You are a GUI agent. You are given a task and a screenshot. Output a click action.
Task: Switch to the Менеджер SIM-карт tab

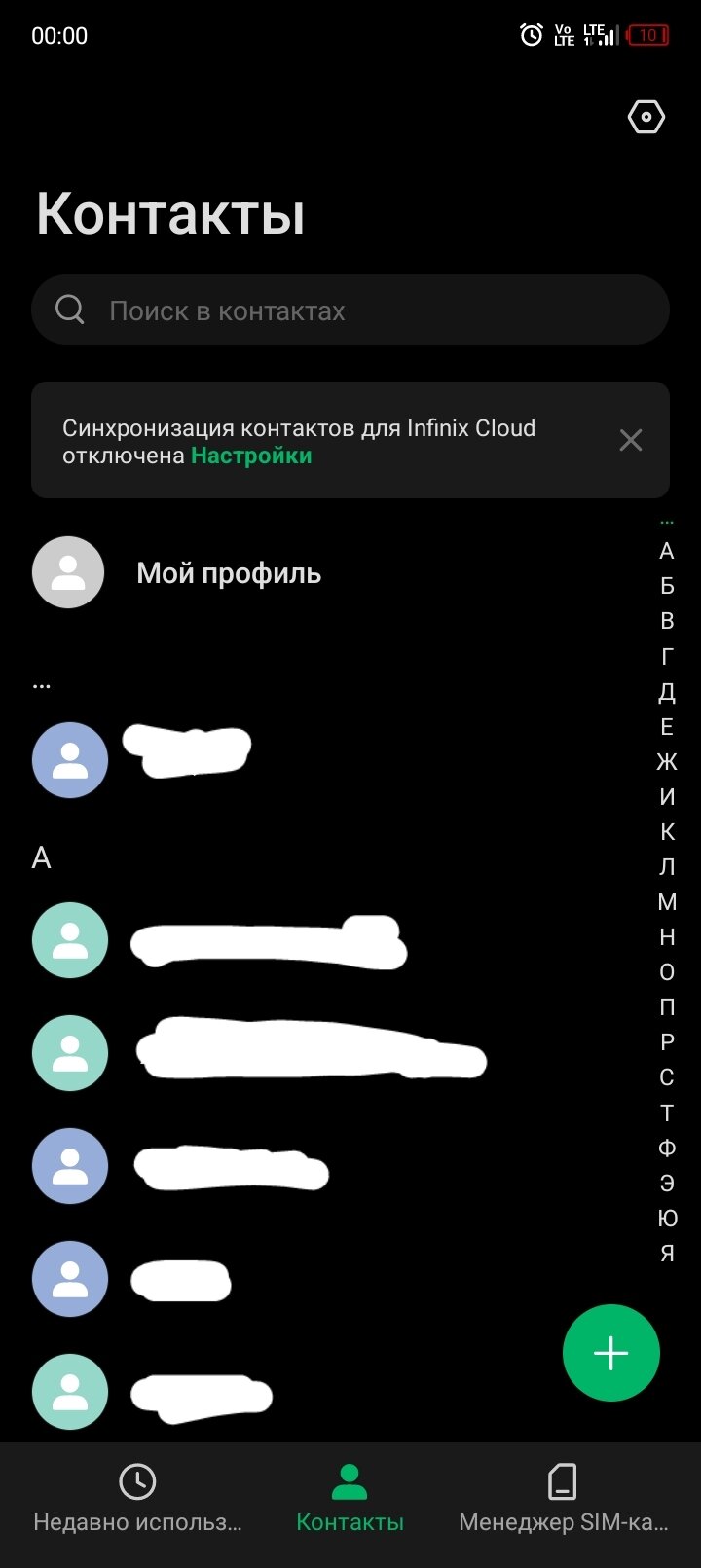563,1499
